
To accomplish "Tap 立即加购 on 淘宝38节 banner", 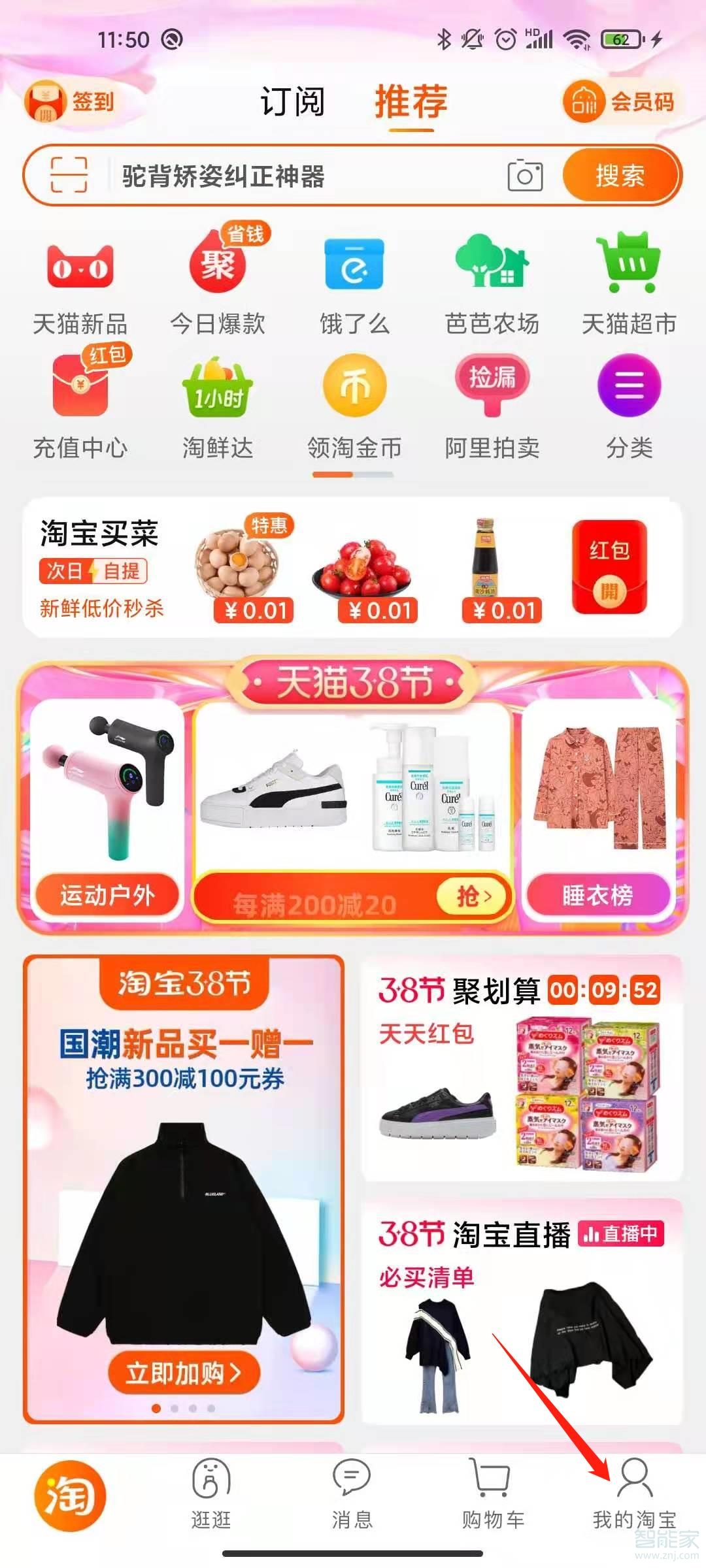I will pos(184,1373).
